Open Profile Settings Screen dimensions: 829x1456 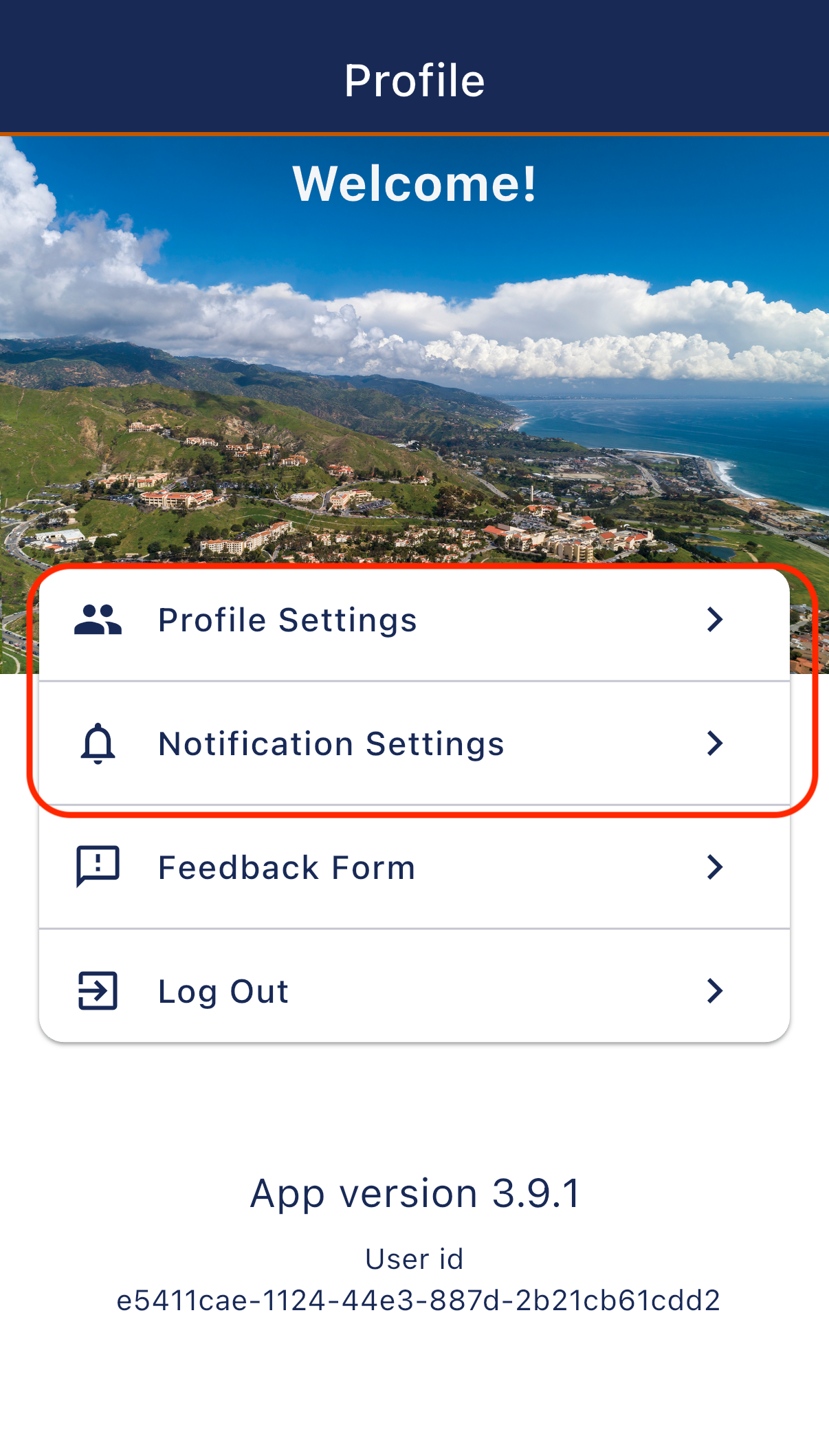click(x=412, y=620)
